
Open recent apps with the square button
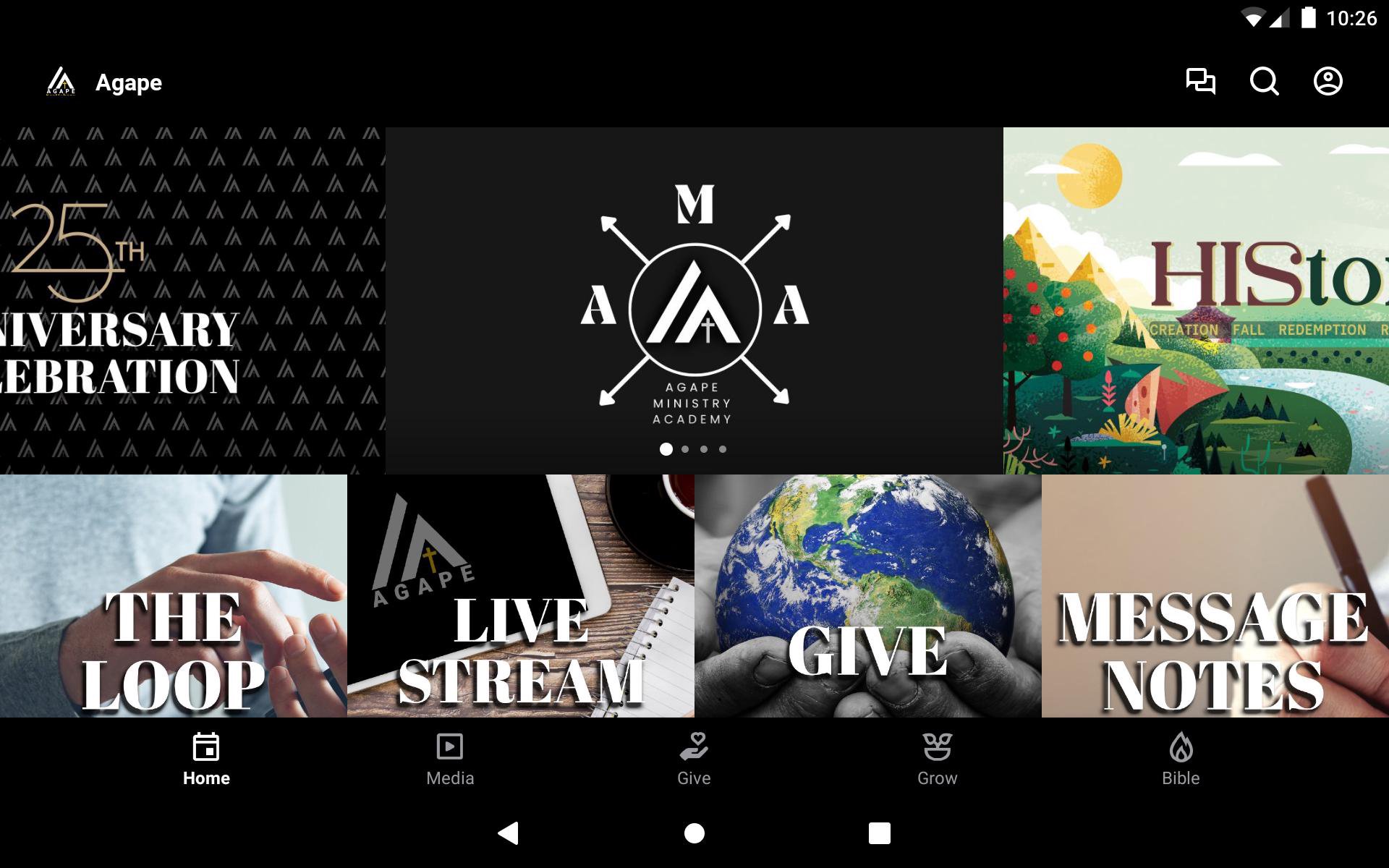879,833
